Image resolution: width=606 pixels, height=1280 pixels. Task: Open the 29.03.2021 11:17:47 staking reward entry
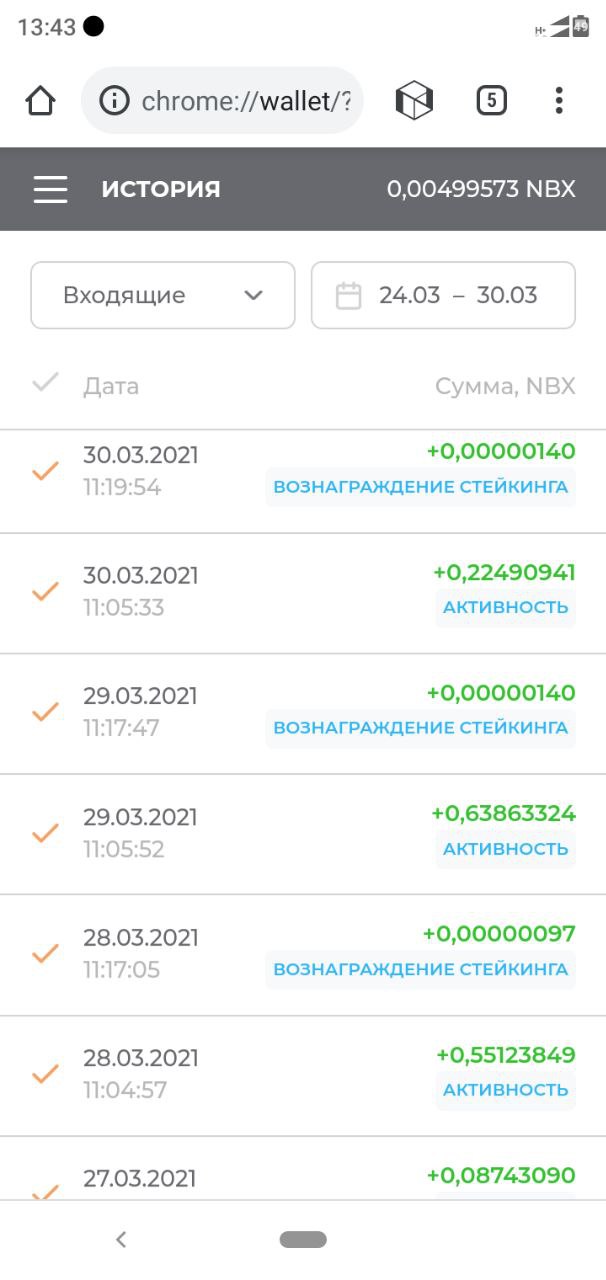point(303,713)
